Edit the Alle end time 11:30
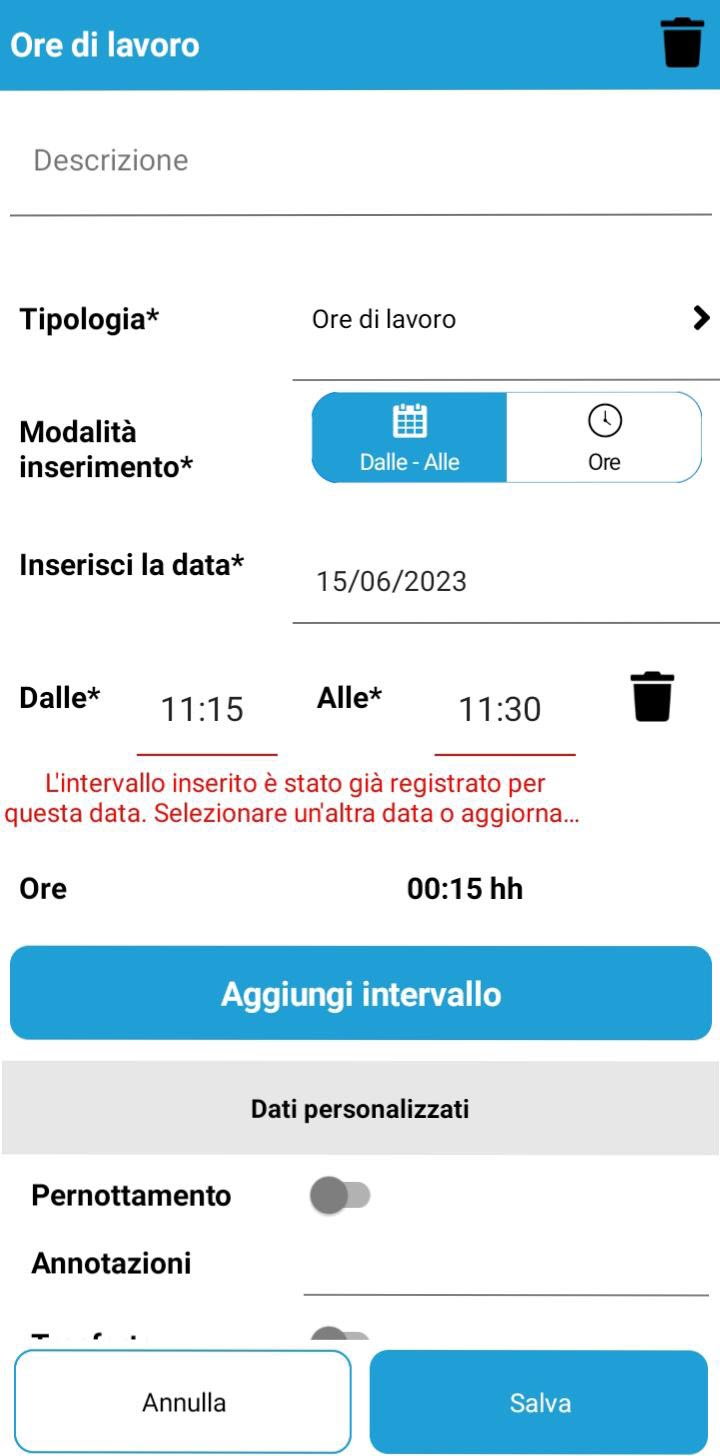Image resolution: width=720 pixels, height=1456 pixels. (x=504, y=710)
